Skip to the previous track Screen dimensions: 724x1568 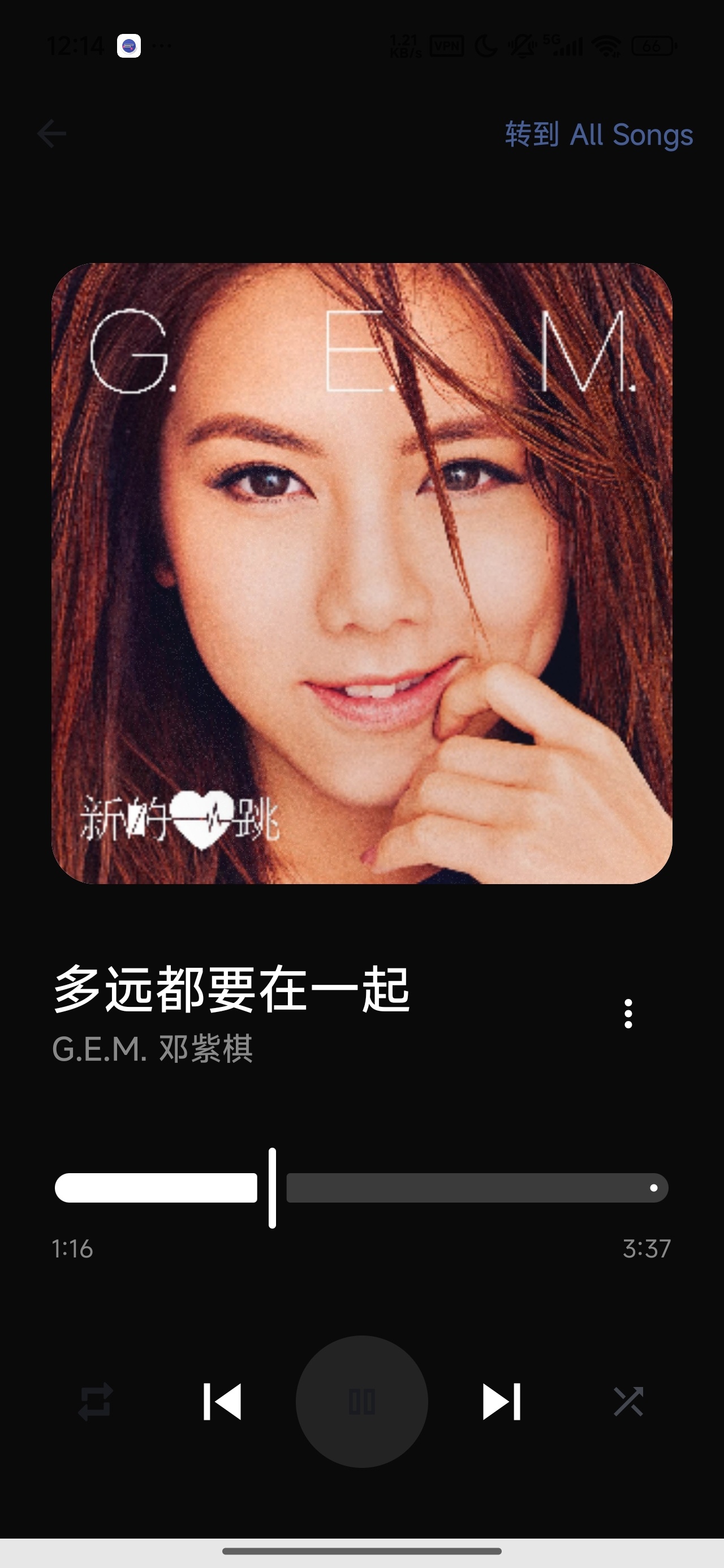pyautogui.click(x=222, y=1402)
